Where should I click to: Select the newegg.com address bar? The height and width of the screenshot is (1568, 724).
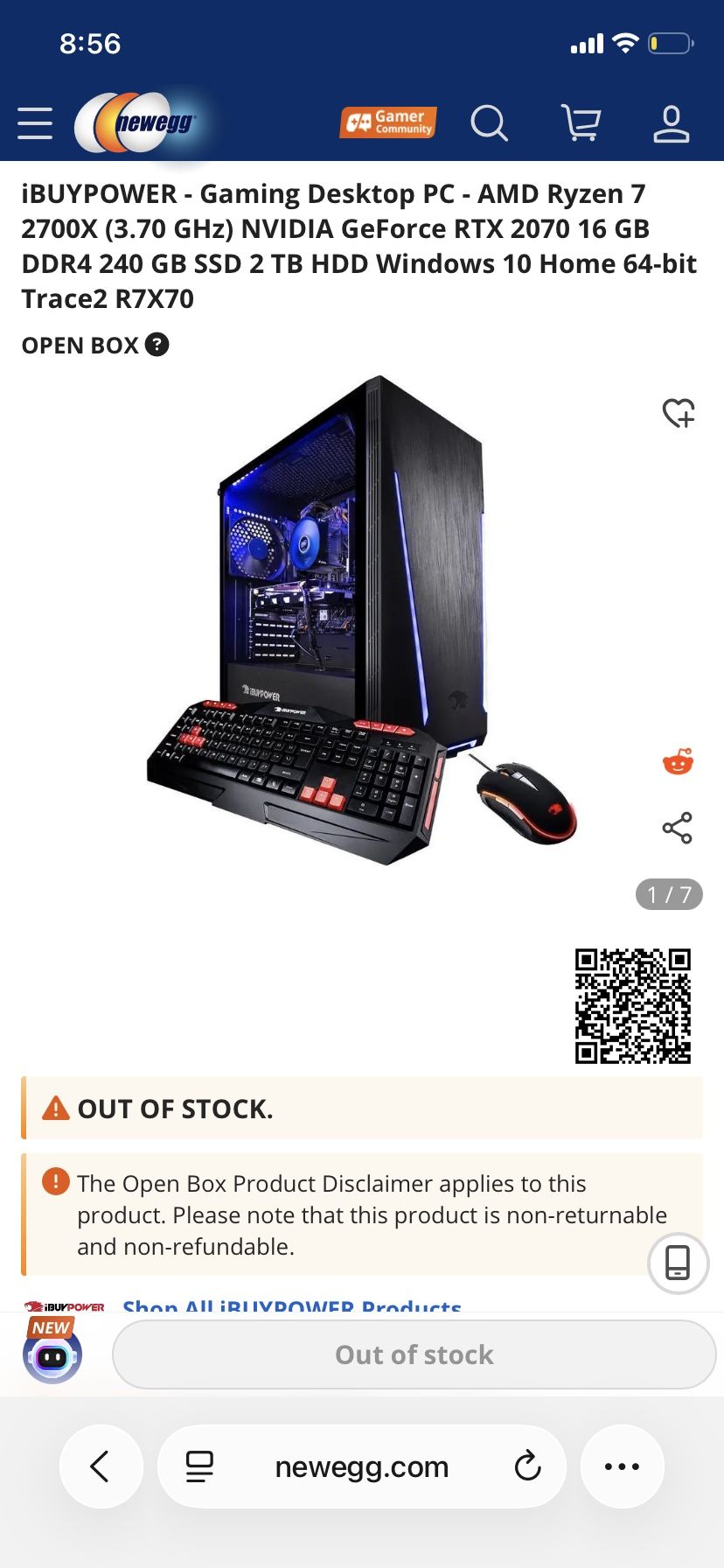pyautogui.click(x=362, y=1466)
